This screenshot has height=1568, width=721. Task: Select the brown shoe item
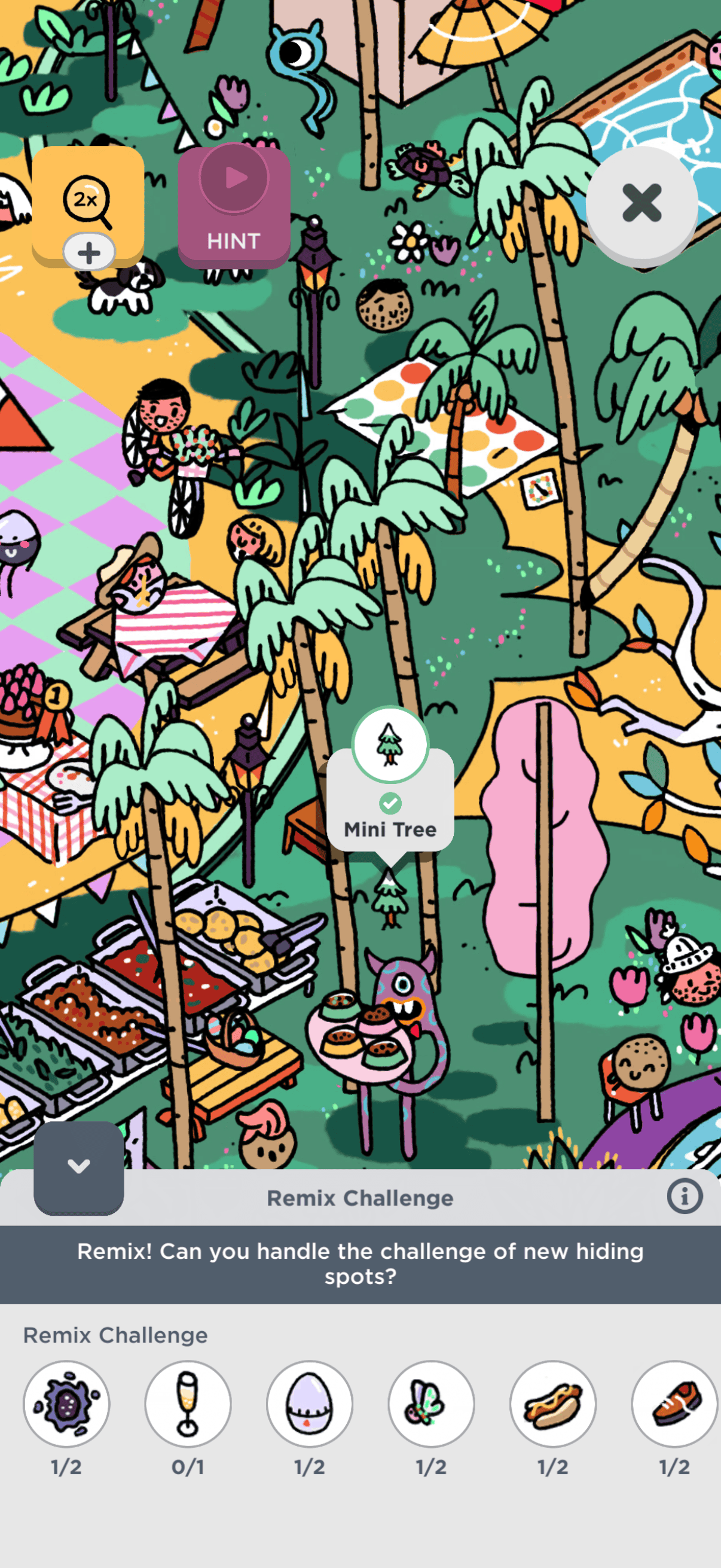675,1403
